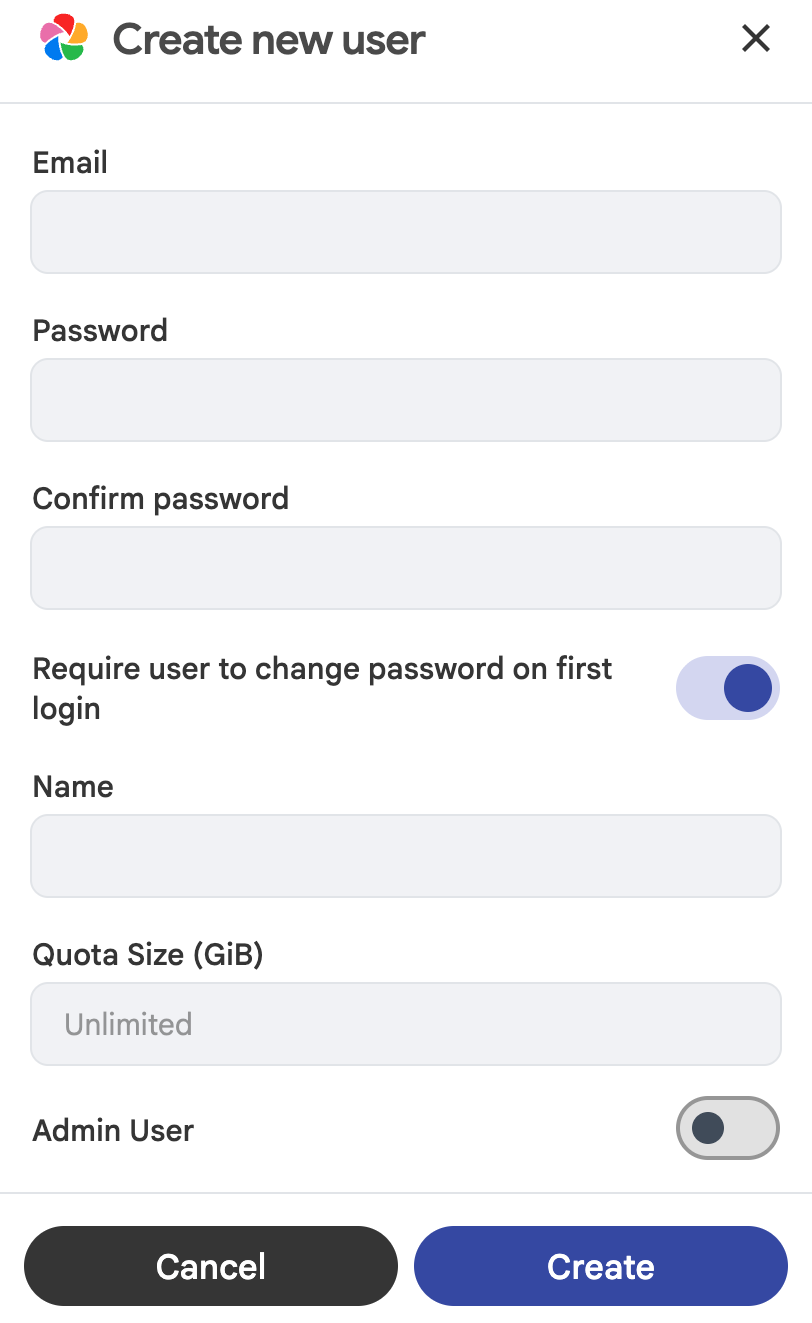Click the Name label above its field

[x=72, y=786]
